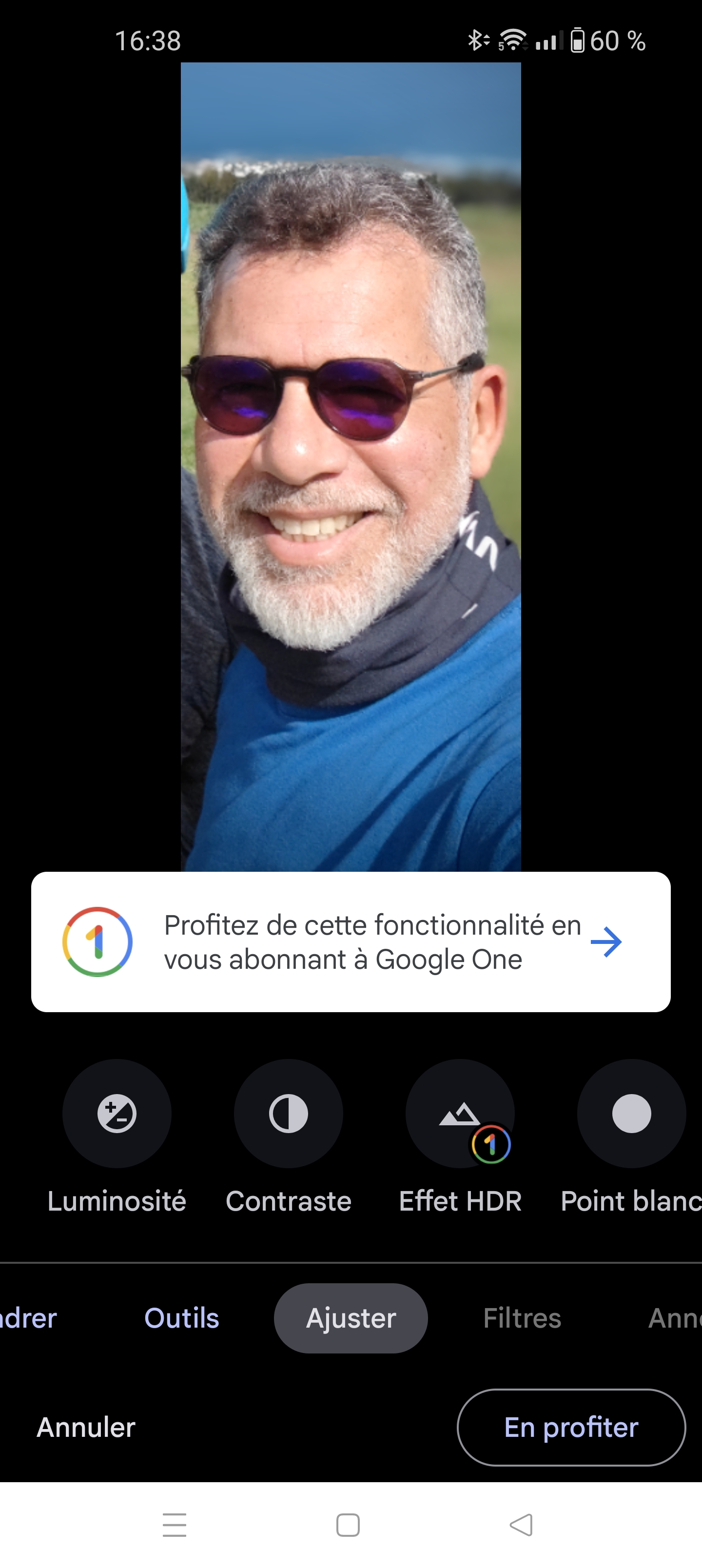Open the Google One subscription banner
The width and height of the screenshot is (702, 1568).
click(351, 941)
